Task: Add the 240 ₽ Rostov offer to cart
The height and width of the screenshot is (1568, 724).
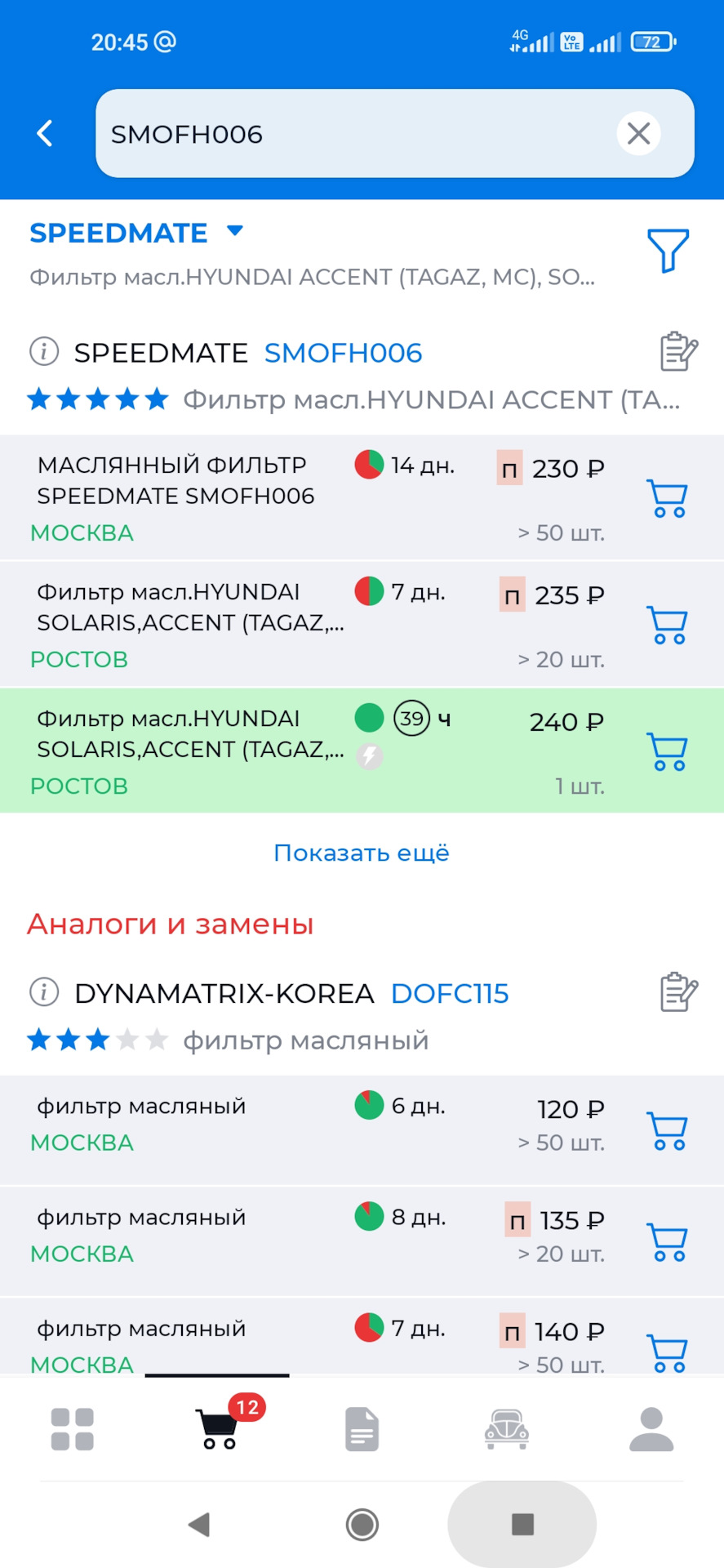Action: coord(667,752)
